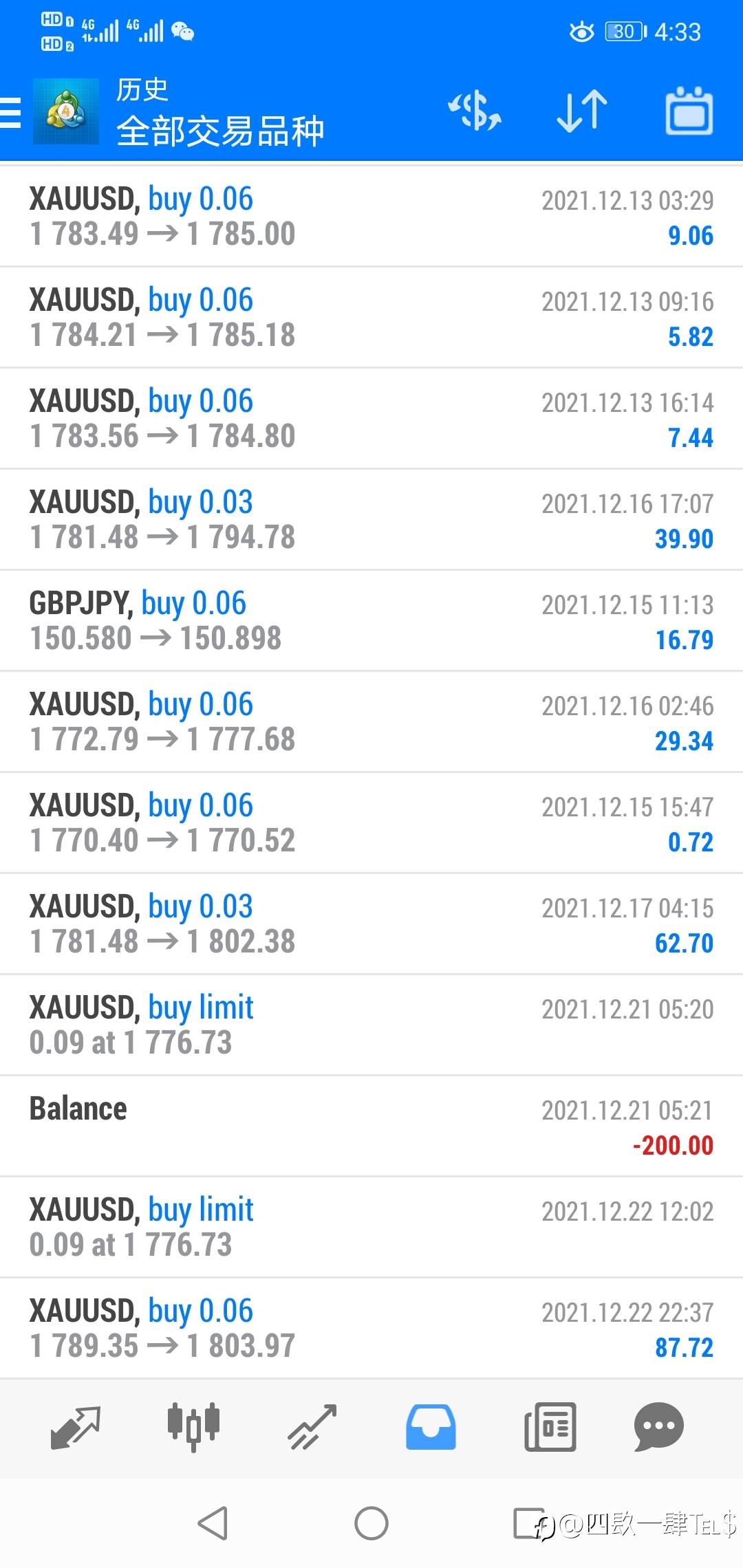Open the news tab

coord(550,1428)
